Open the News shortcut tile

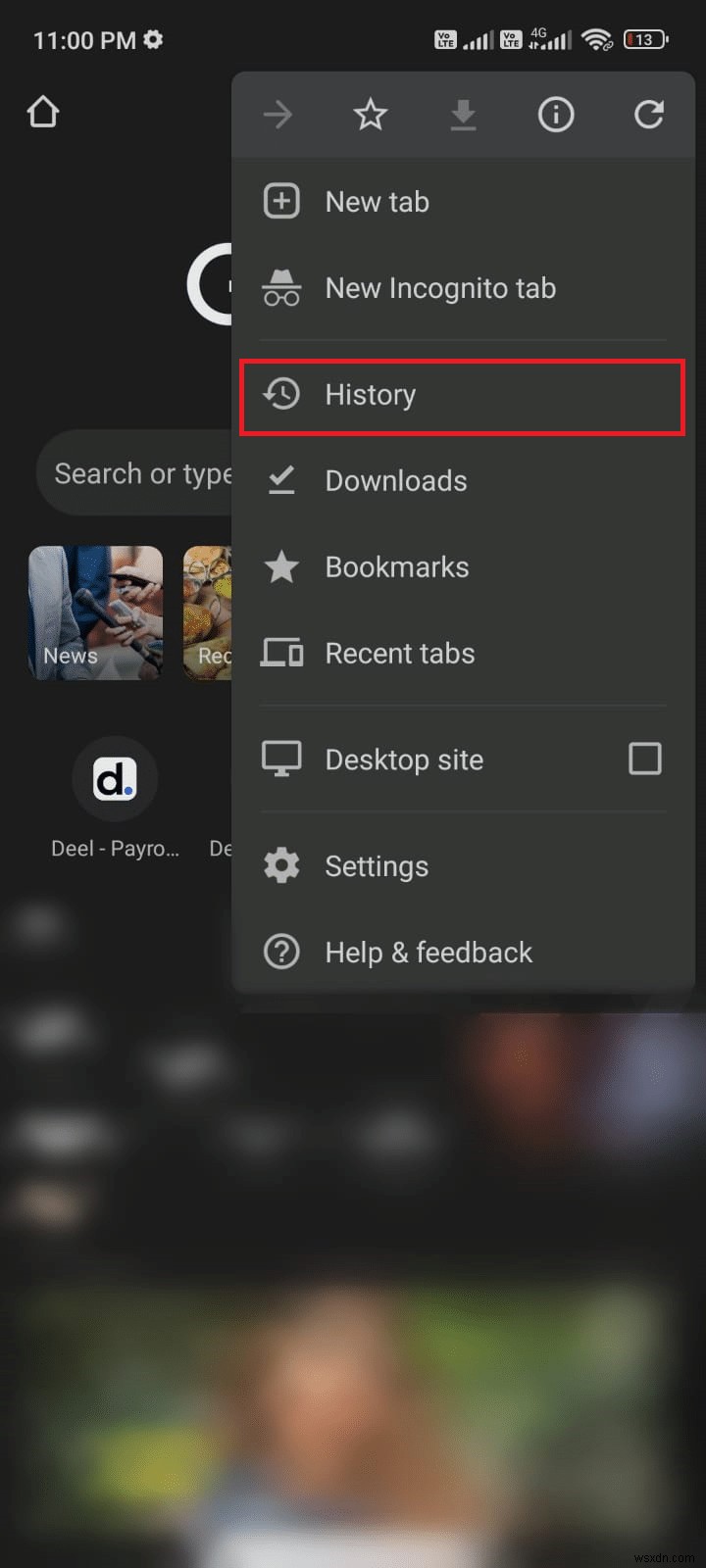pos(95,612)
